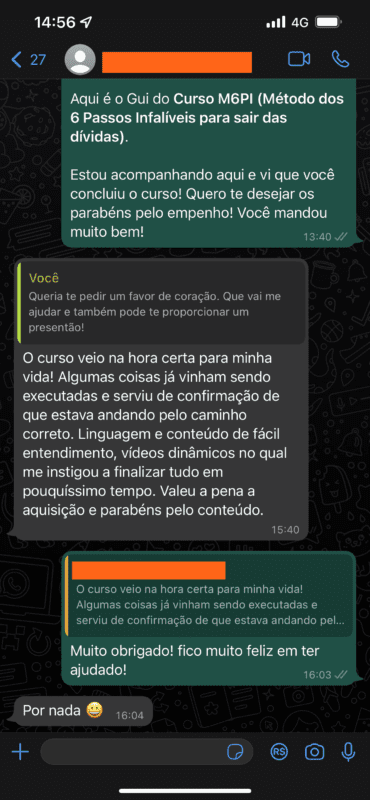Start a video call
Image resolution: width=370 pixels, height=800 pixels.
pos(299,59)
